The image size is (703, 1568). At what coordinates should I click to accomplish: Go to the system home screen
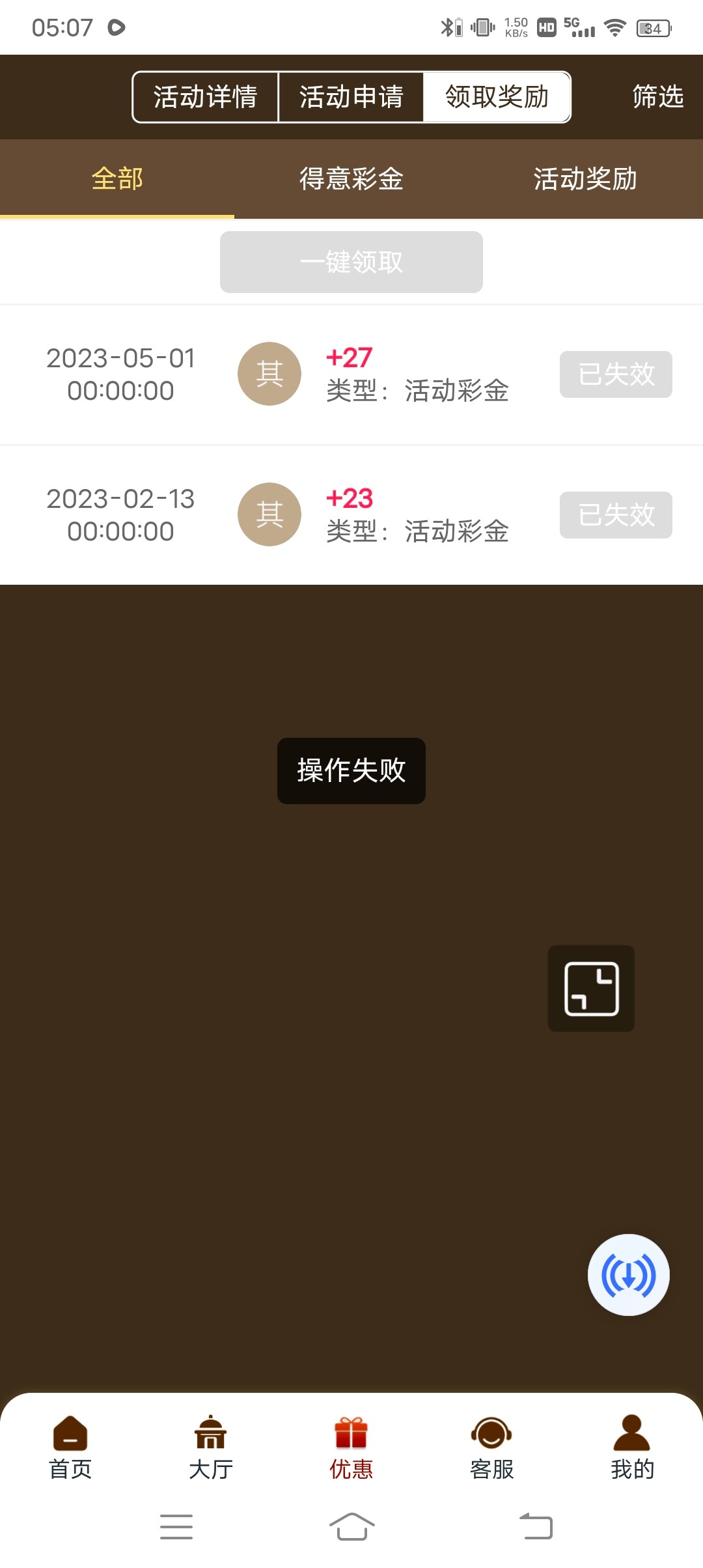click(x=351, y=1526)
